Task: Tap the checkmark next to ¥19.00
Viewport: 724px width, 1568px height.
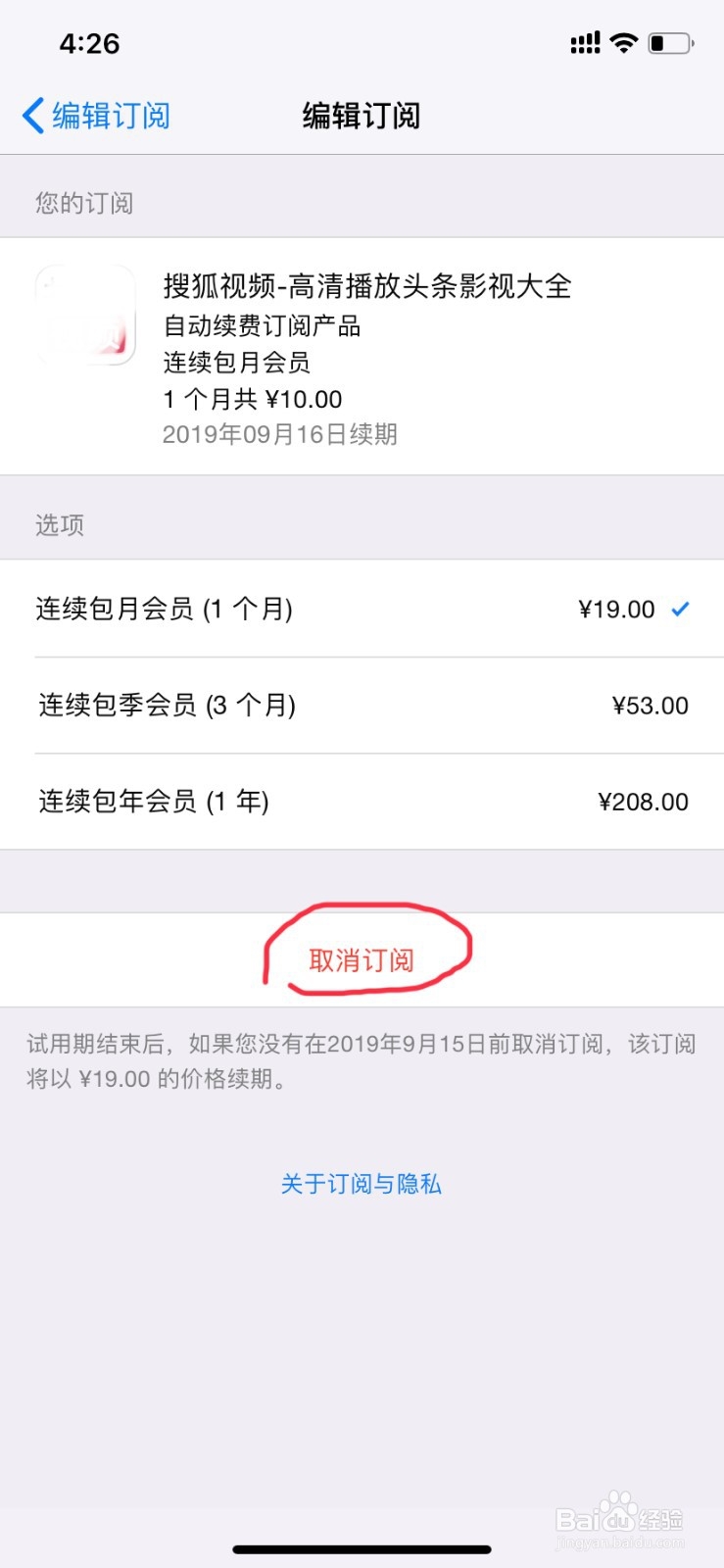Action: [680, 609]
